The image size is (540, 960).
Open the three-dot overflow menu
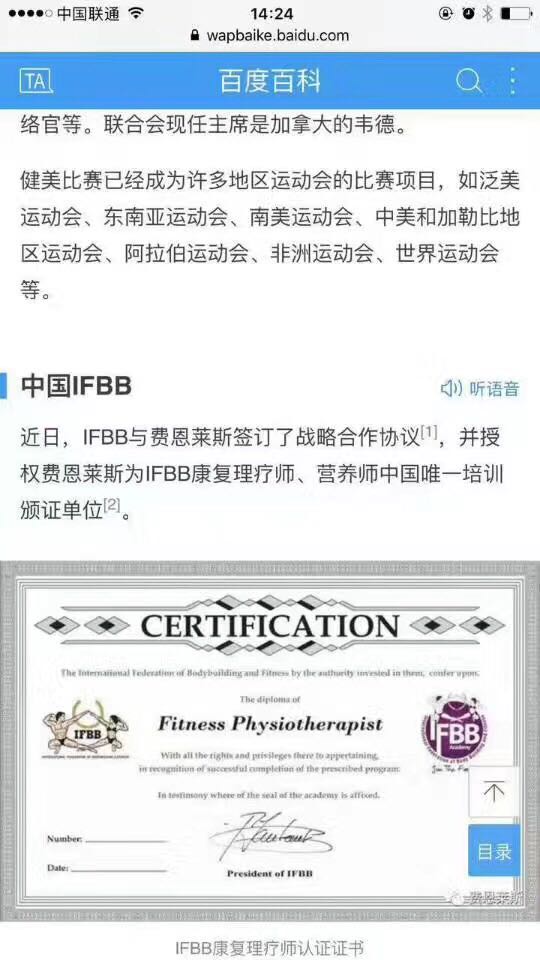pyautogui.click(x=513, y=81)
